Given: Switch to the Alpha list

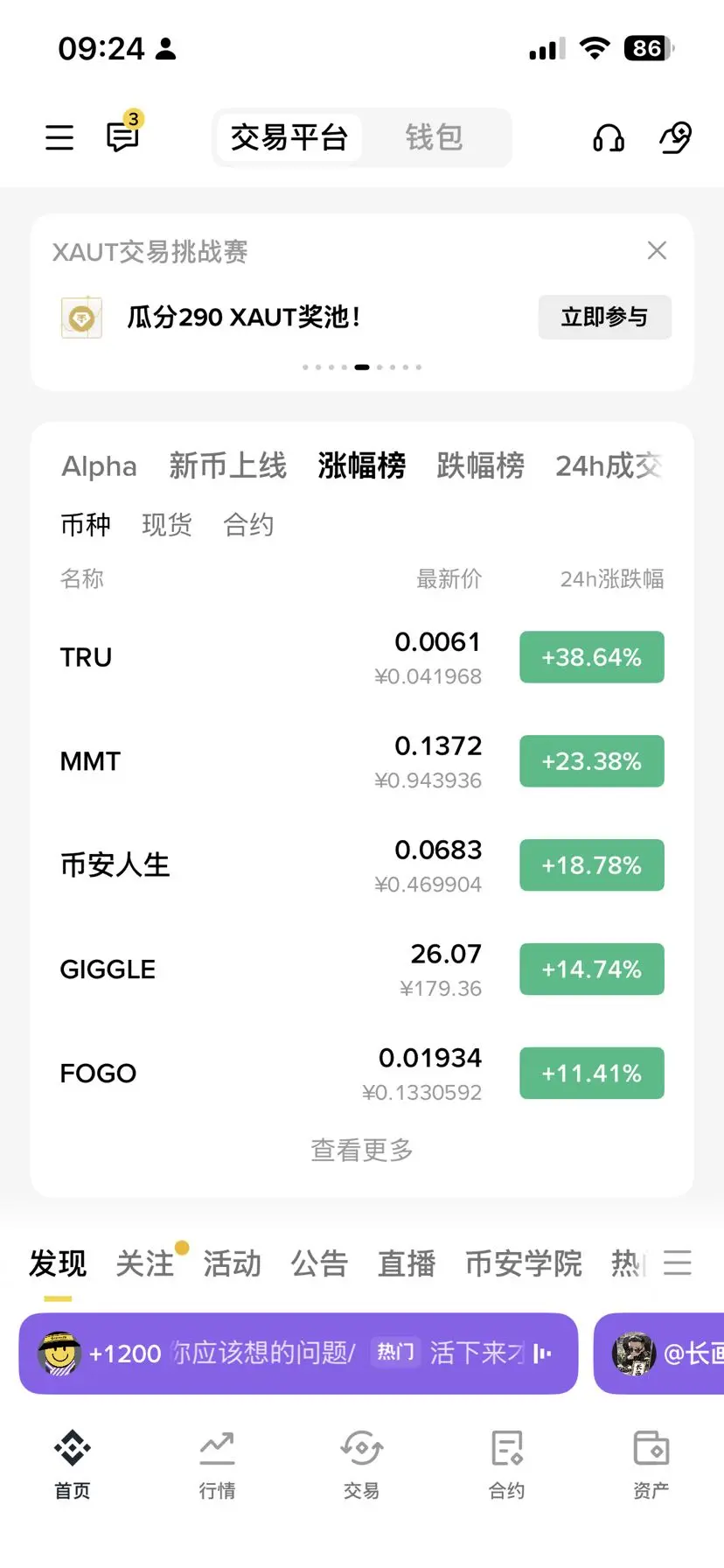Looking at the screenshot, I should coord(99,466).
